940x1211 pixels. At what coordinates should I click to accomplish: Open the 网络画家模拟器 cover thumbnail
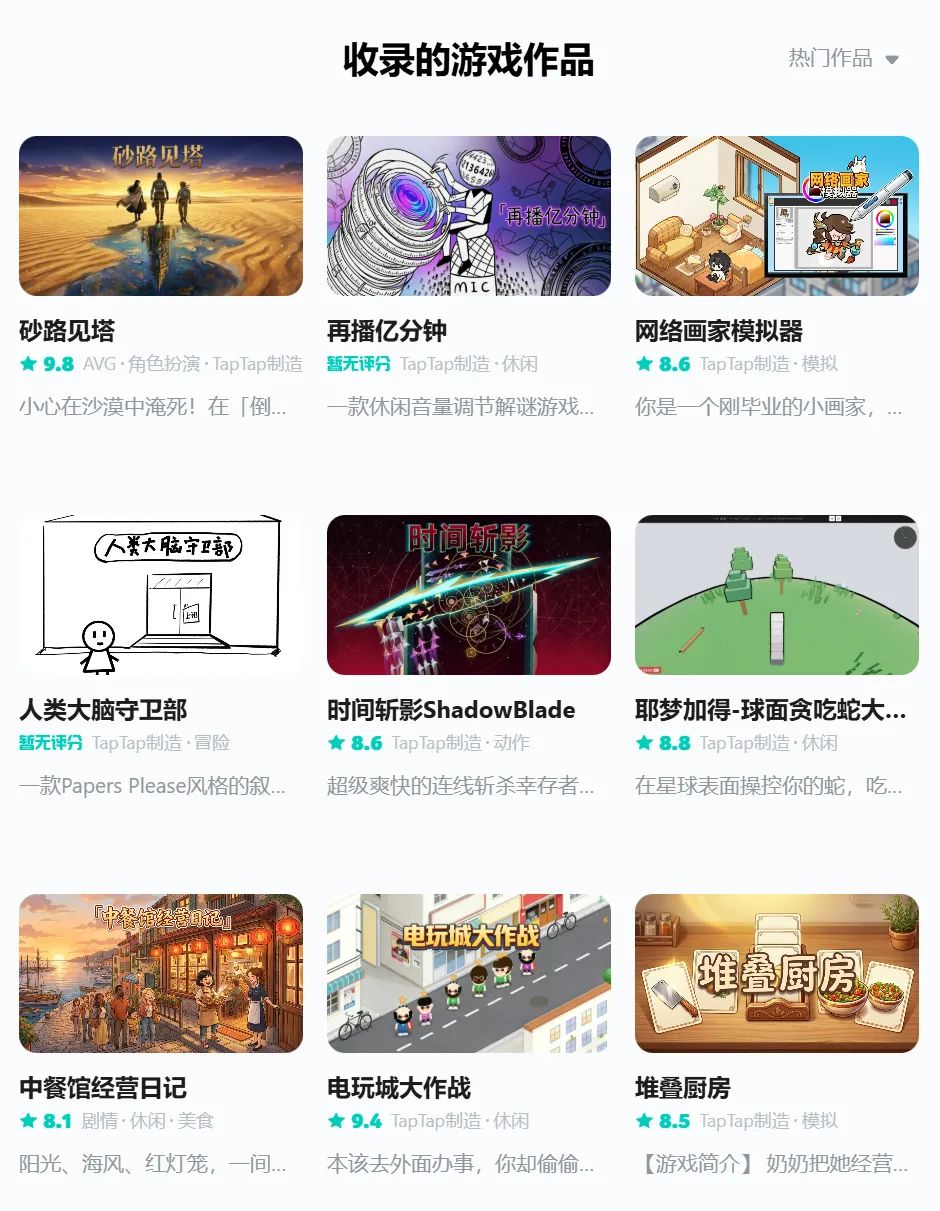(776, 216)
